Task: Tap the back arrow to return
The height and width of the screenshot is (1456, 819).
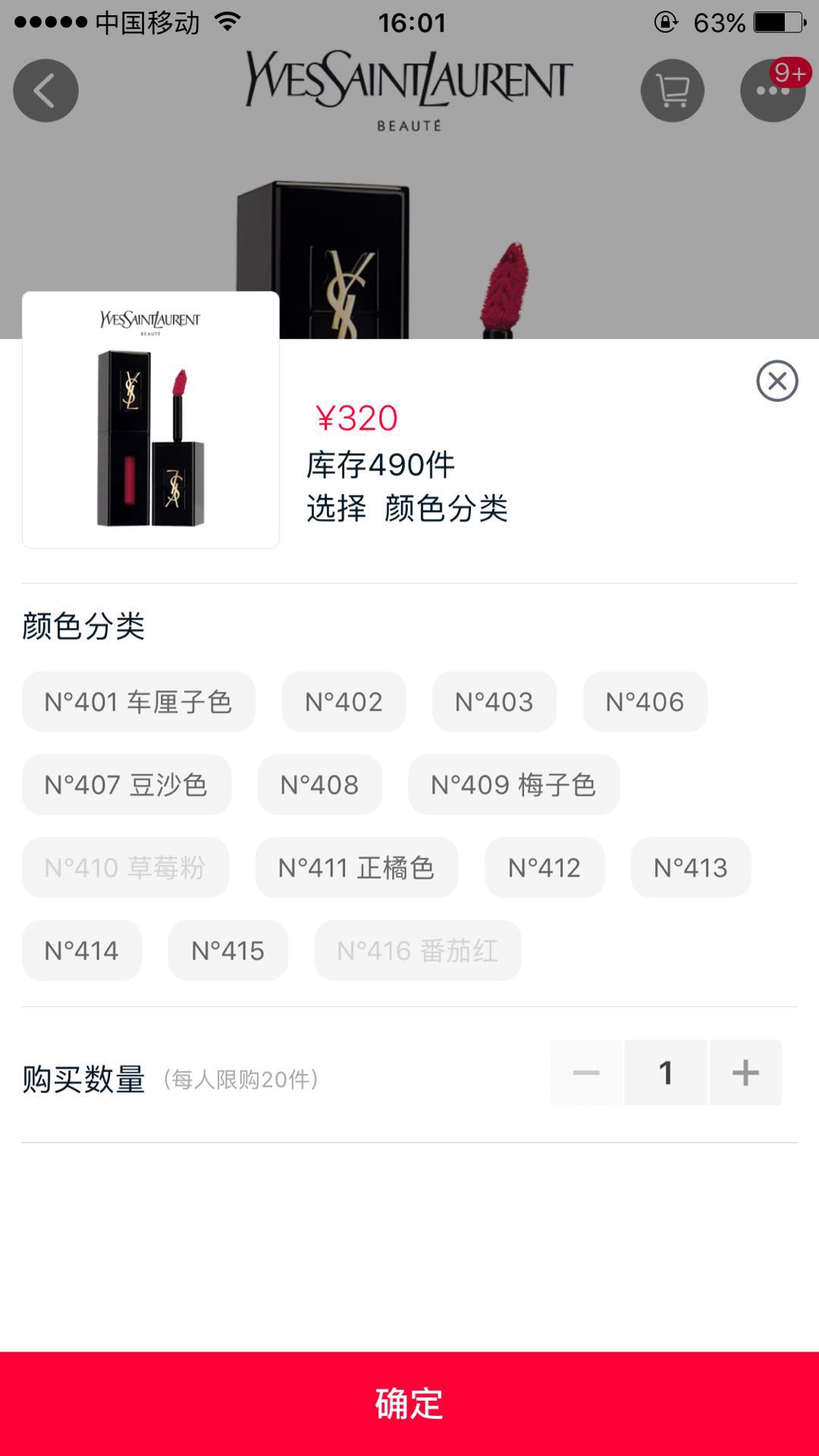Action: point(46,89)
